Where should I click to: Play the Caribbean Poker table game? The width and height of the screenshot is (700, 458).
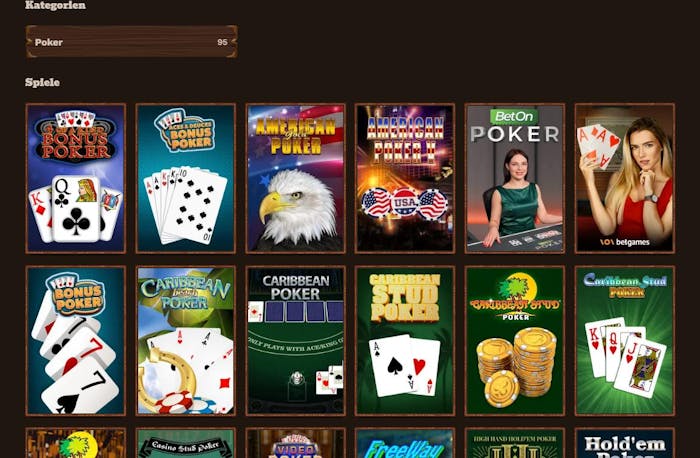pos(296,340)
